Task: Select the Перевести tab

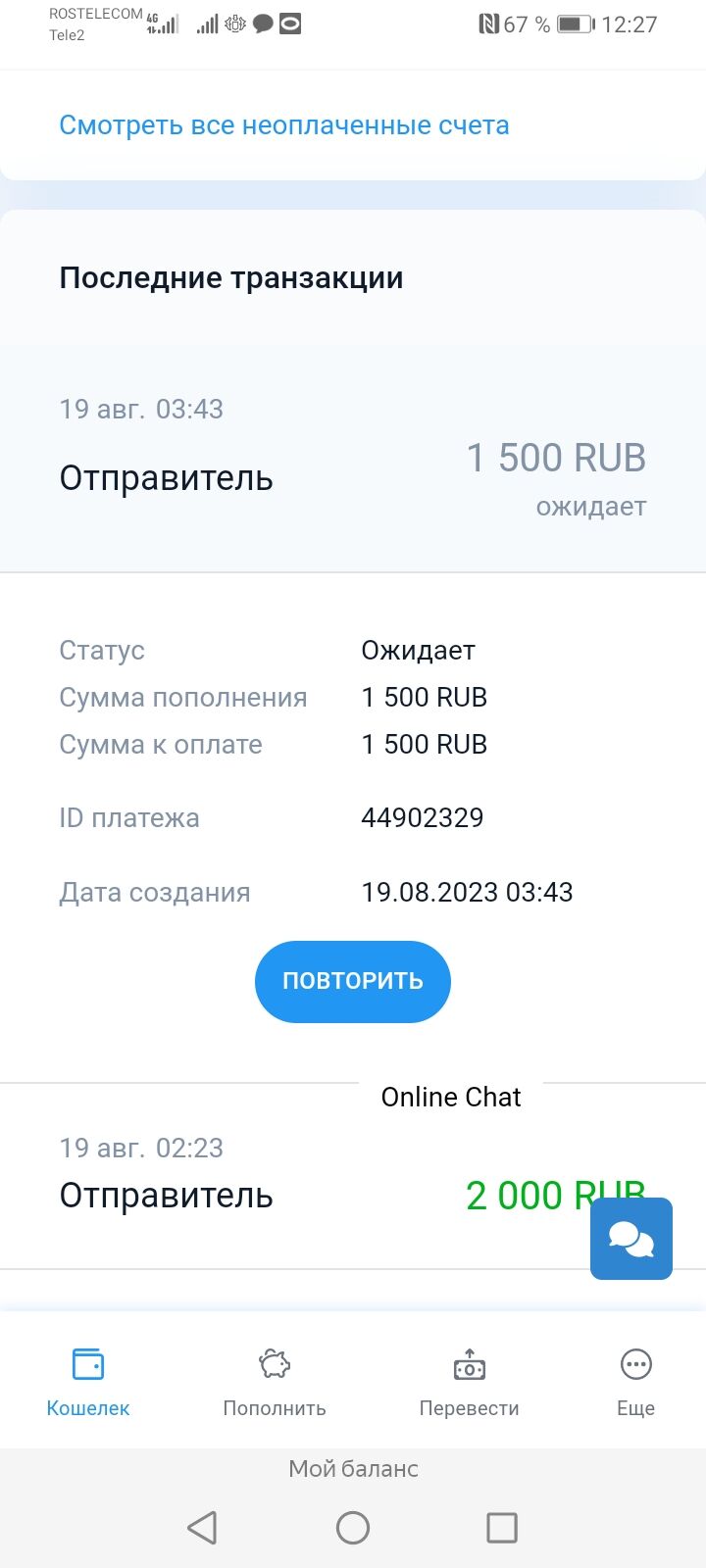Action: pyautogui.click(x=469, y=1382)
